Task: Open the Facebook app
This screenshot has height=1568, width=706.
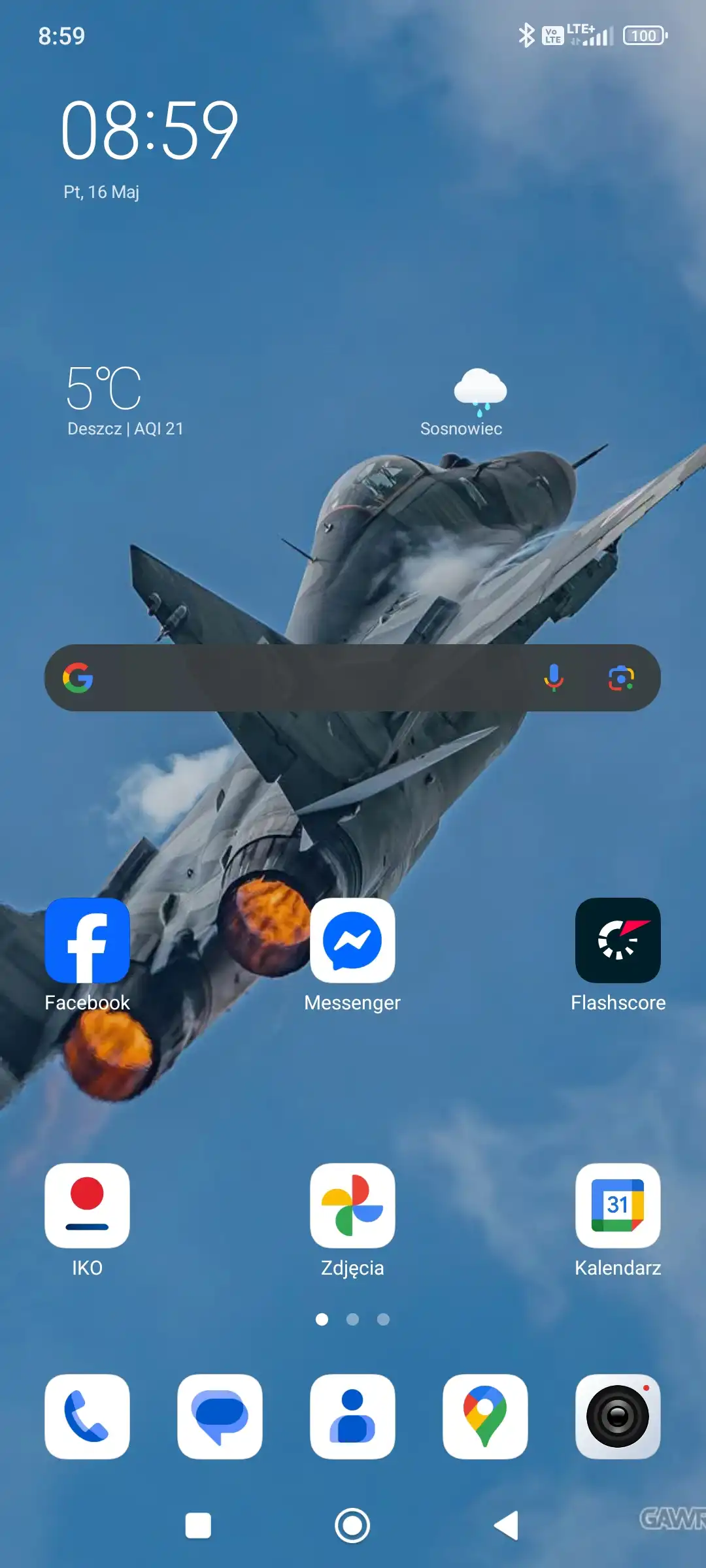Action: 87,941
